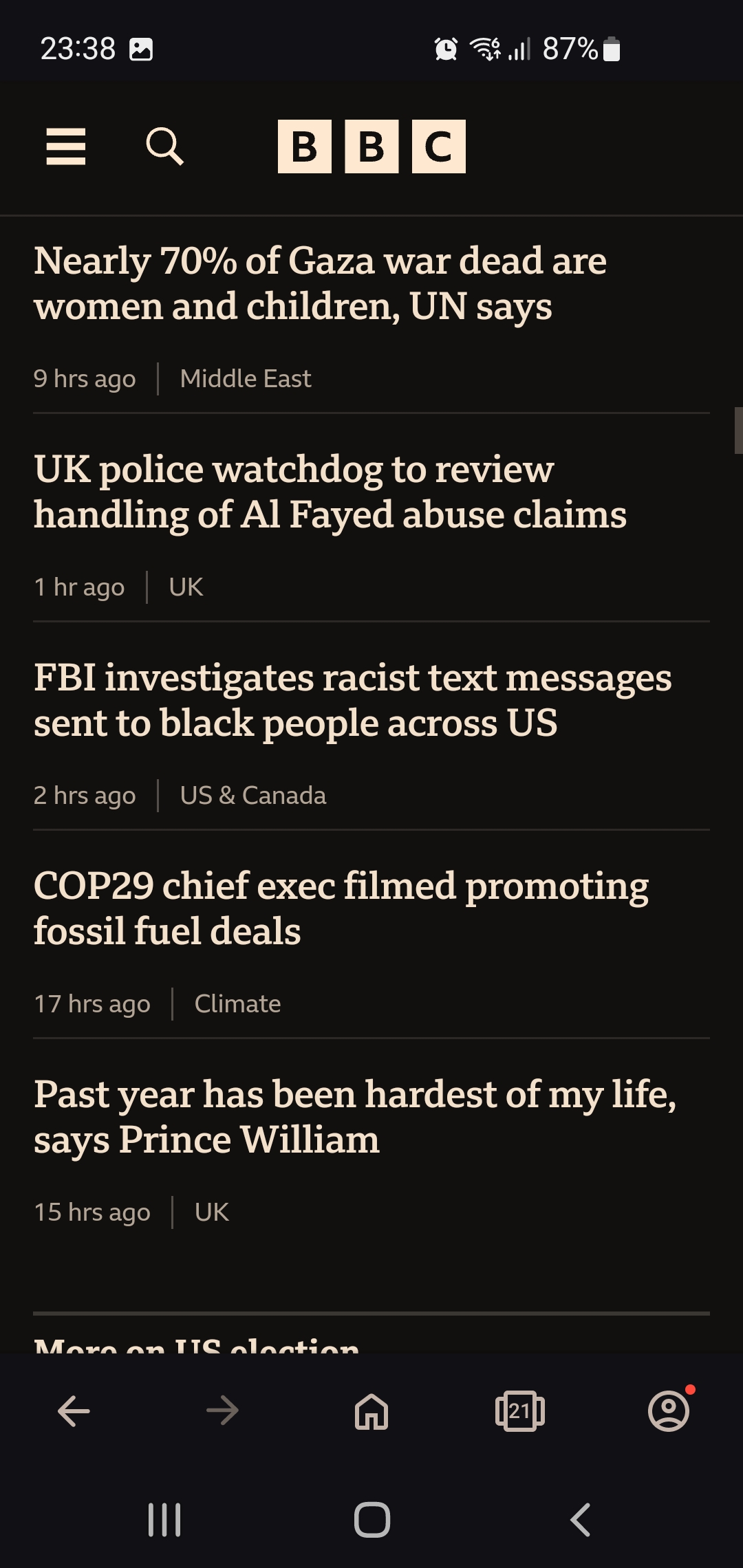This screenshot has width=743, height=1568.
Task: Read the FBI racist text messages story
Action: tap(352, 700)
